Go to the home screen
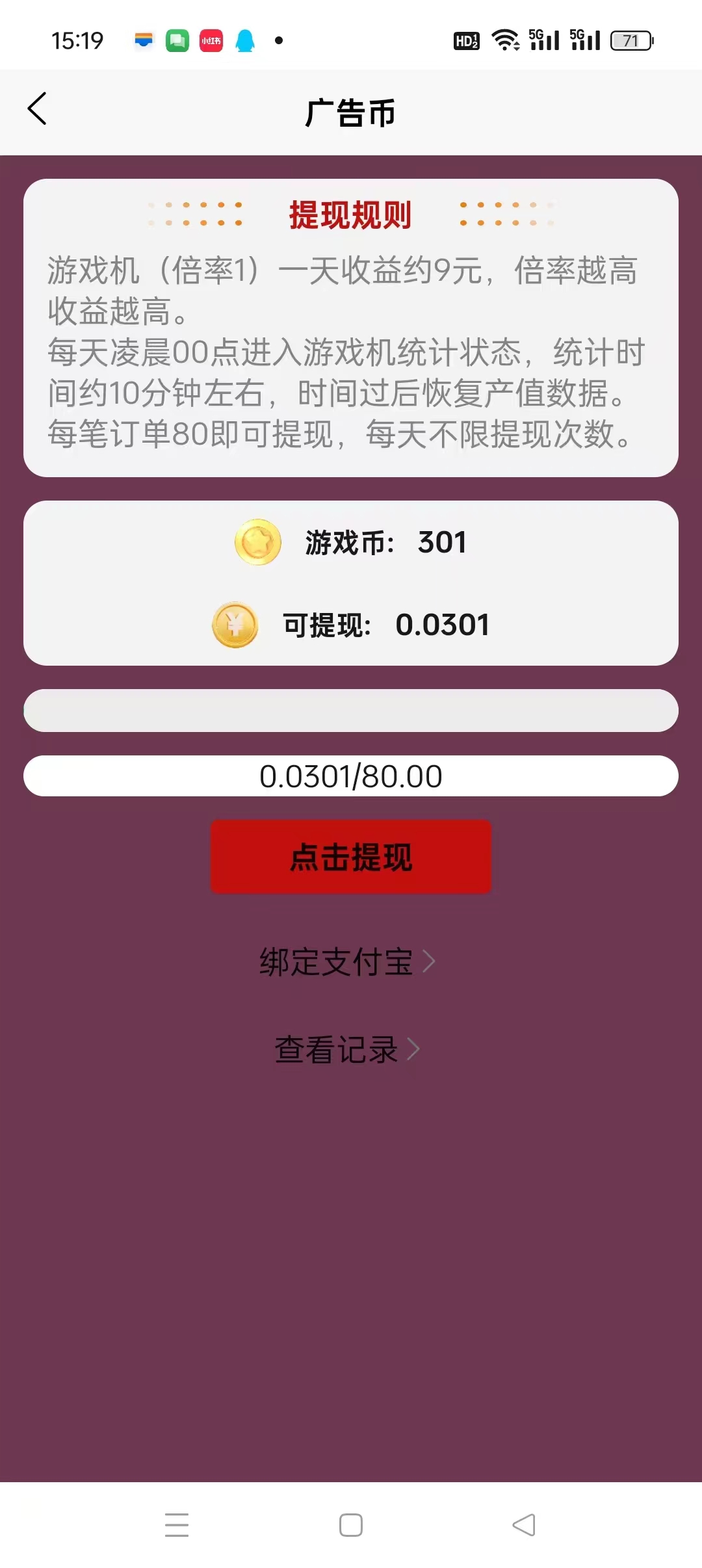 [x=351, y=1525]
